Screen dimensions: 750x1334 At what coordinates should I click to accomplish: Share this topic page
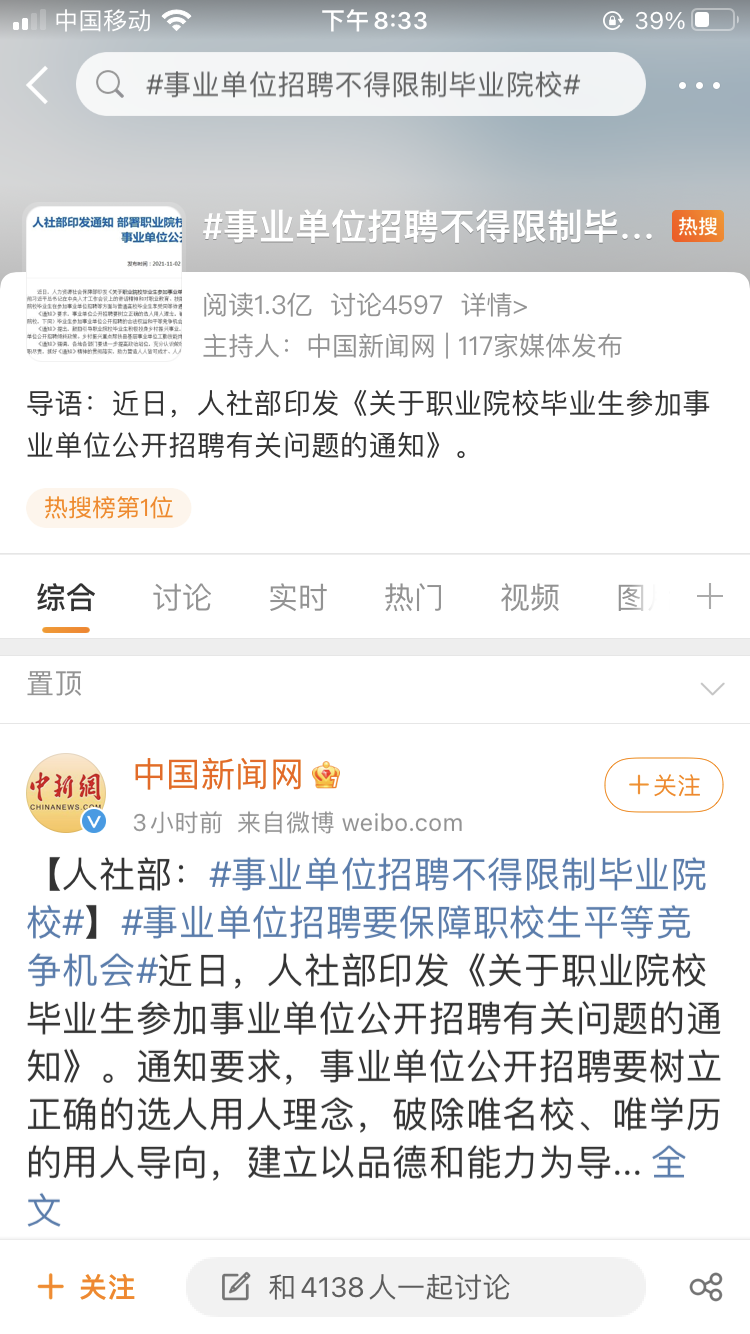click(706, 1286)
